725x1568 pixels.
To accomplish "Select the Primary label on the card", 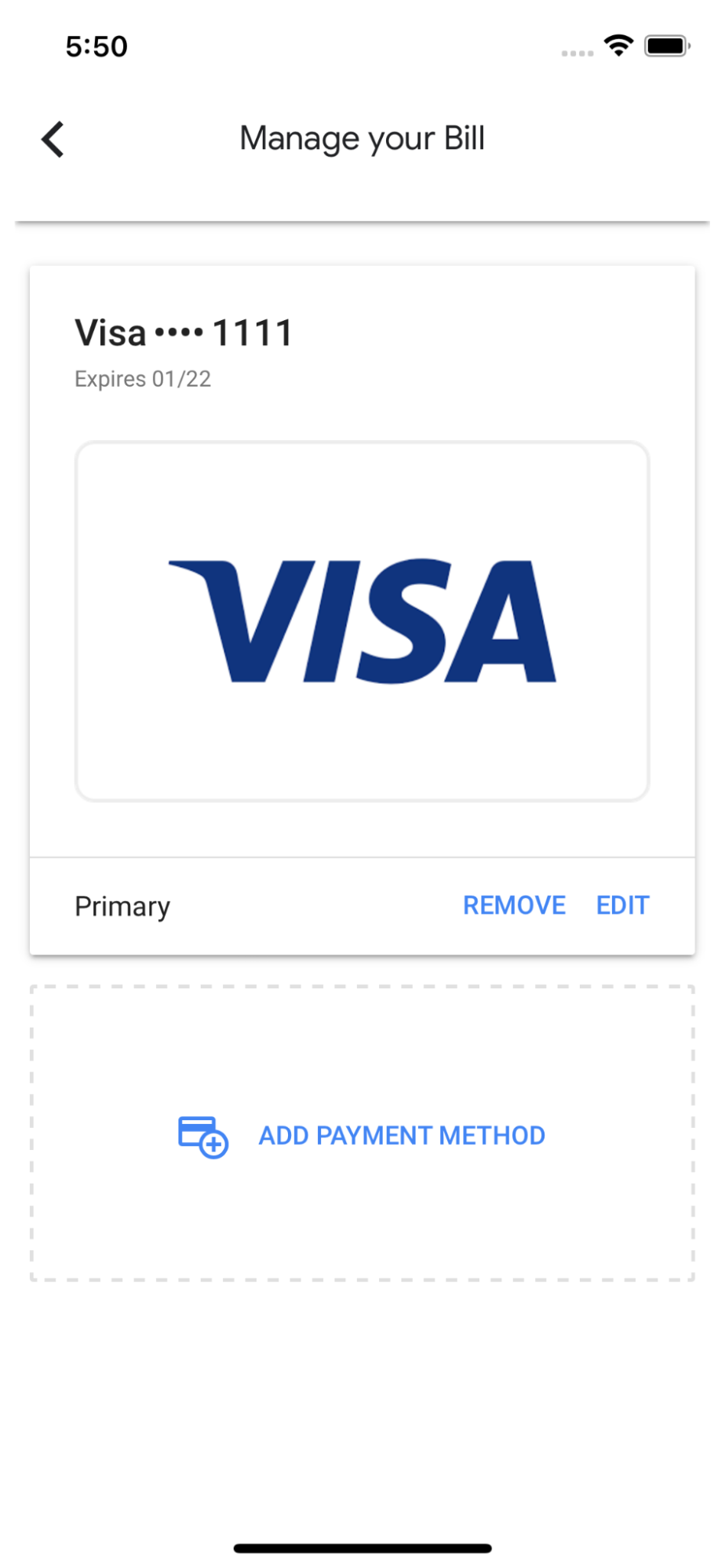I will (x=122, y=904).
